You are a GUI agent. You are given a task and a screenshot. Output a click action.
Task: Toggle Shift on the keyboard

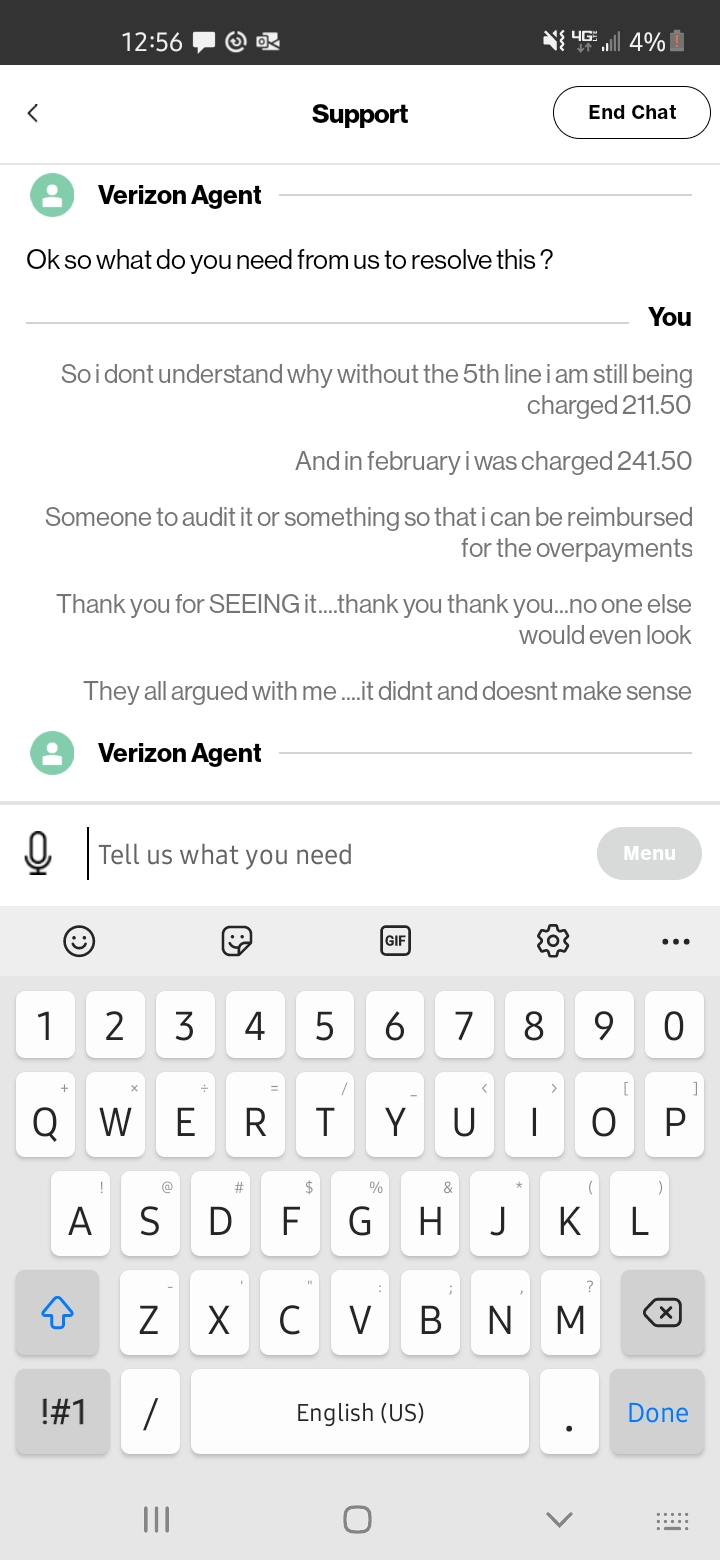click(57, 1313)
